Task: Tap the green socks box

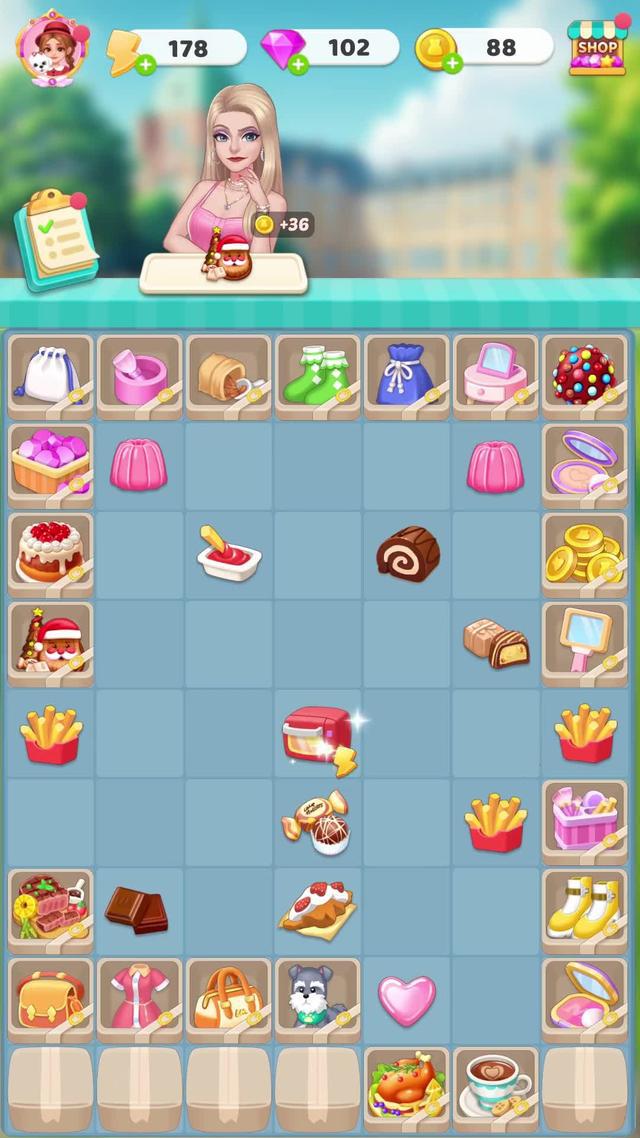Action: point(317,377)
